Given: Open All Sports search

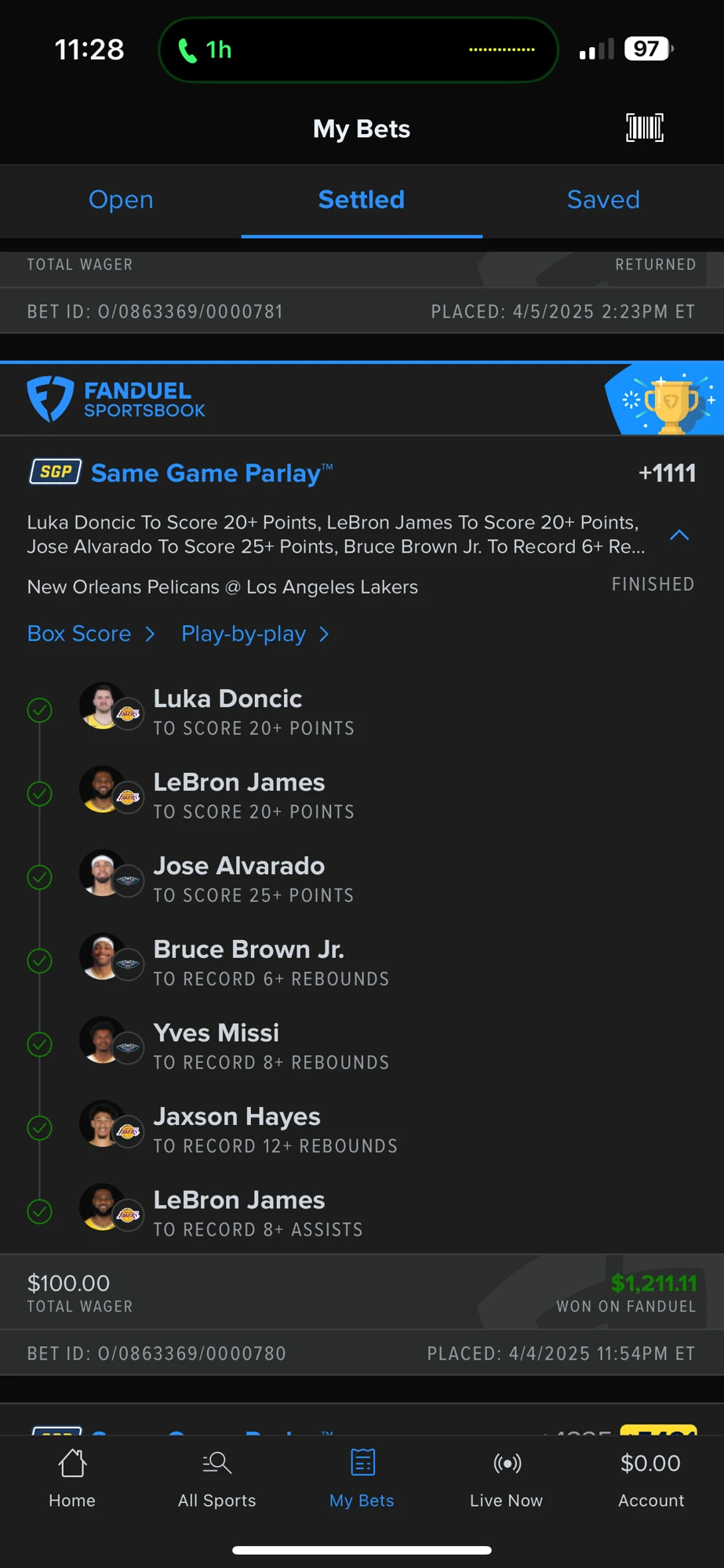Looking at the screenshot, I should pyautogui.click(x=217, y=1479).
